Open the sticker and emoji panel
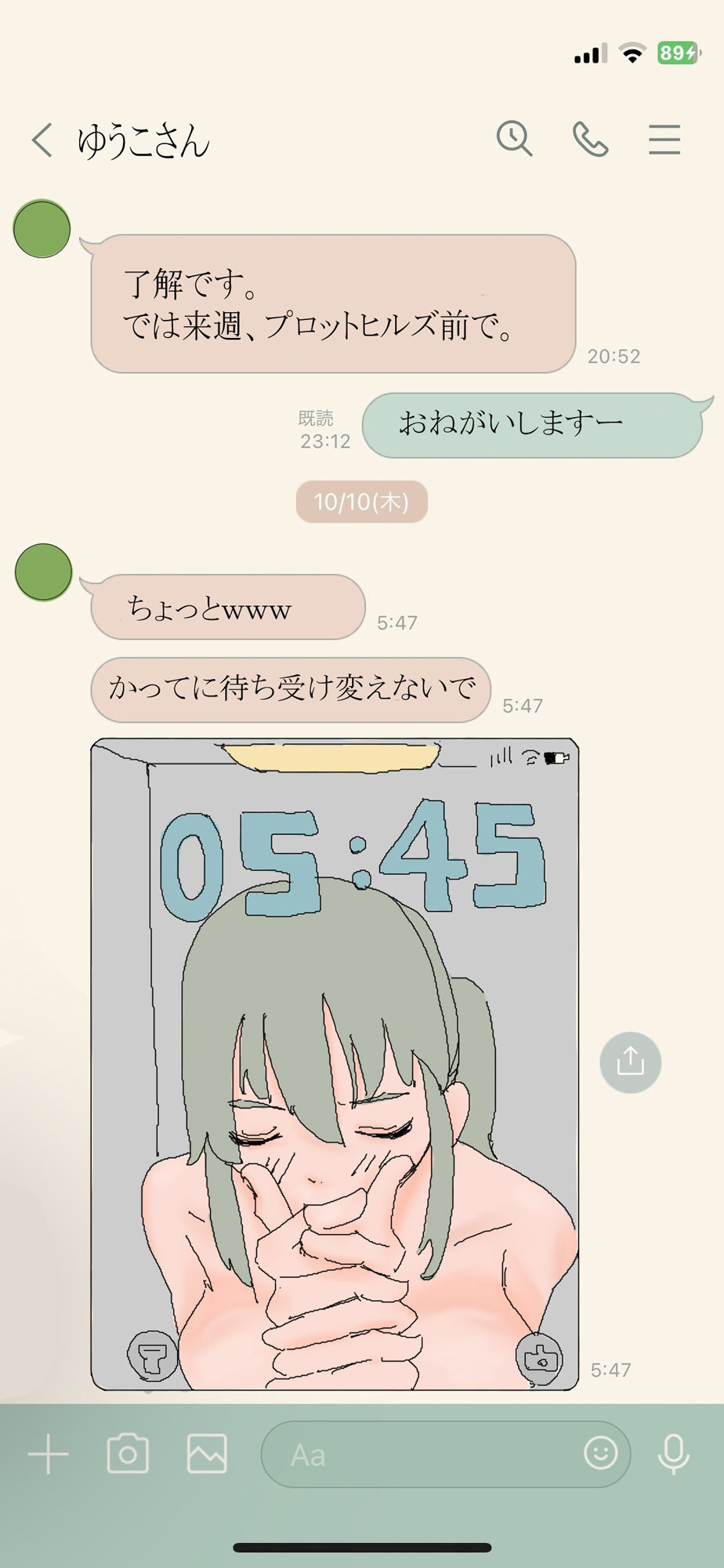724x1568 pixels. pos(601,1454)
